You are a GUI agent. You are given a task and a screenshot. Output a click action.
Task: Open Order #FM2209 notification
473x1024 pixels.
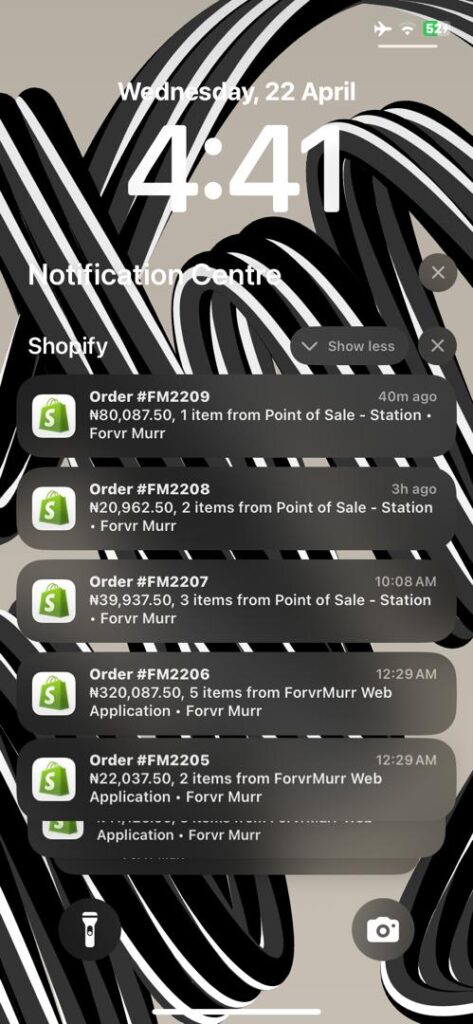(x=236, y=415)
